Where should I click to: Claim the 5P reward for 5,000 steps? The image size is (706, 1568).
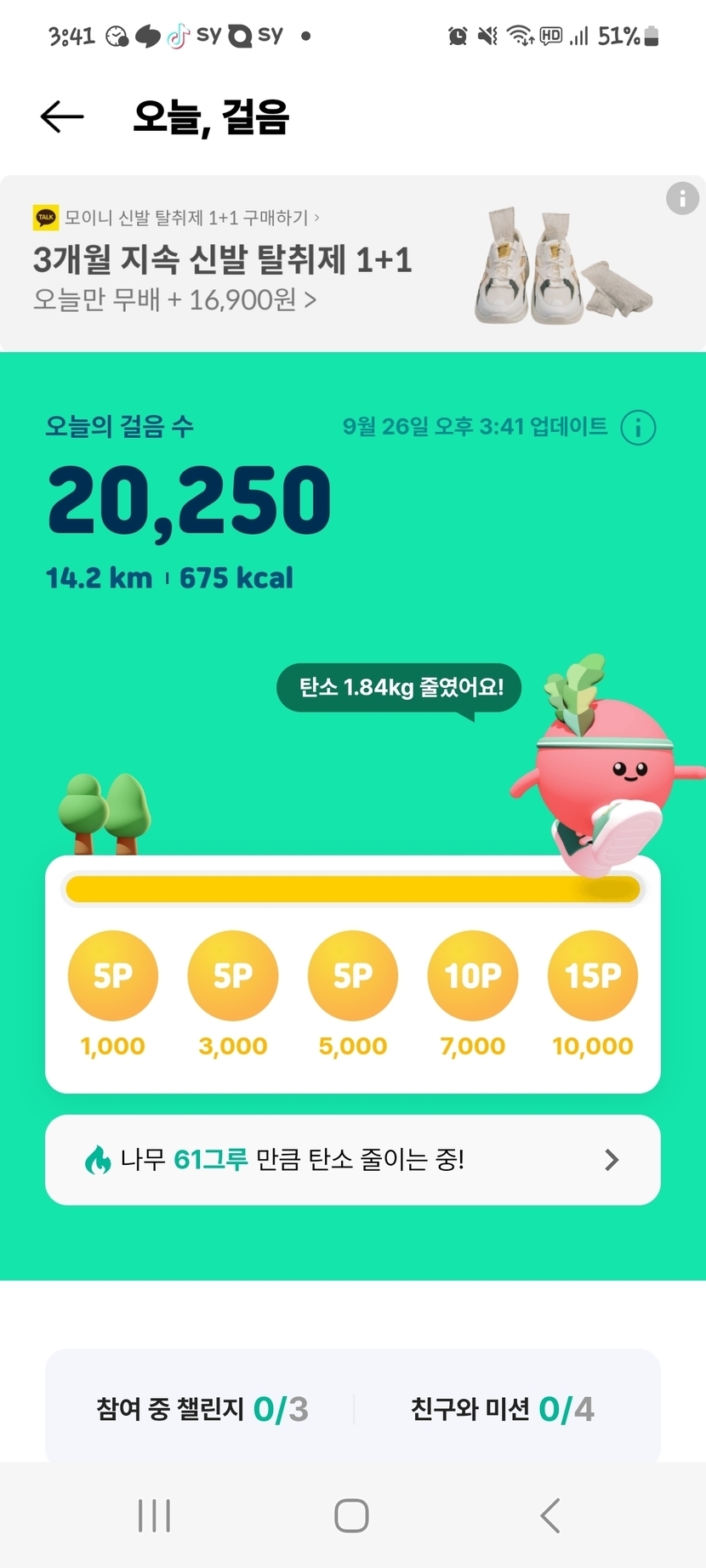click(353, 975)
